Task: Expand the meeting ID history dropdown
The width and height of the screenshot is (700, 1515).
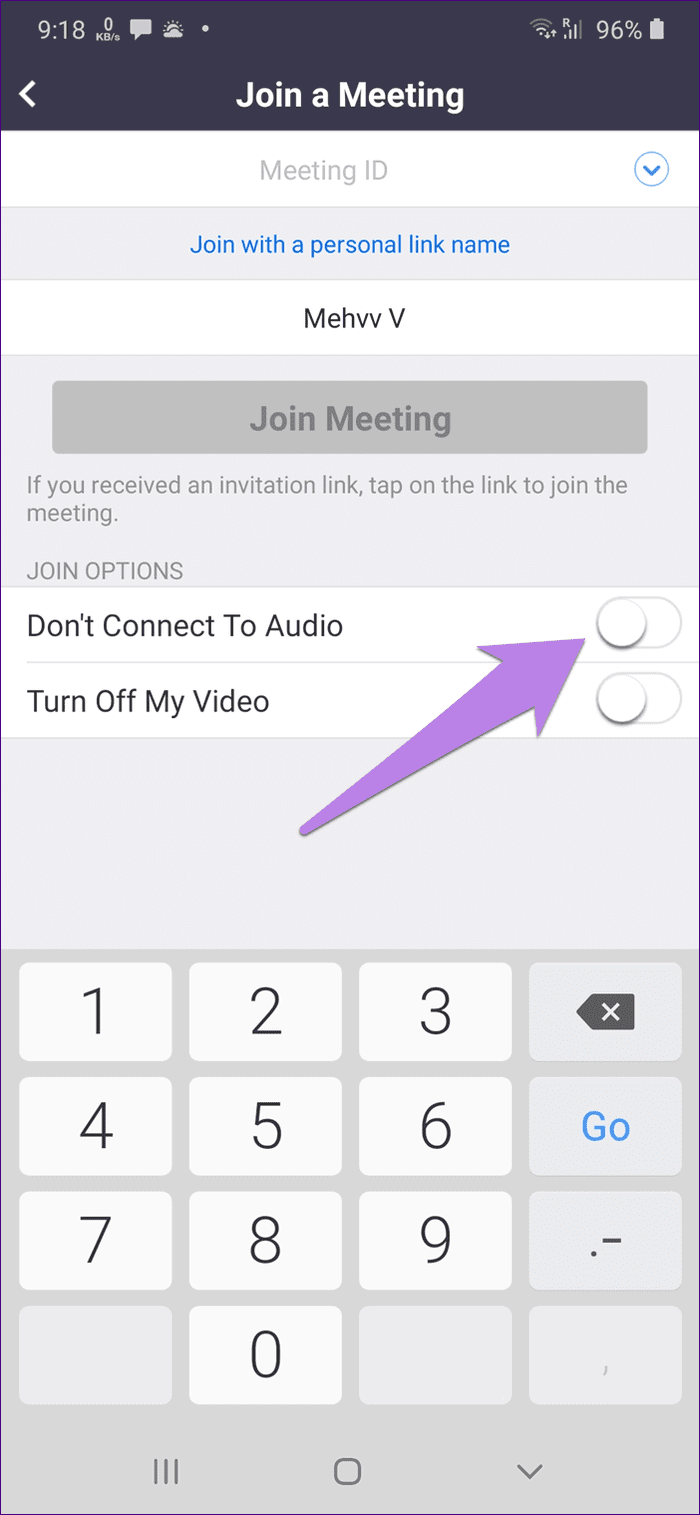Action: [652, 171]
